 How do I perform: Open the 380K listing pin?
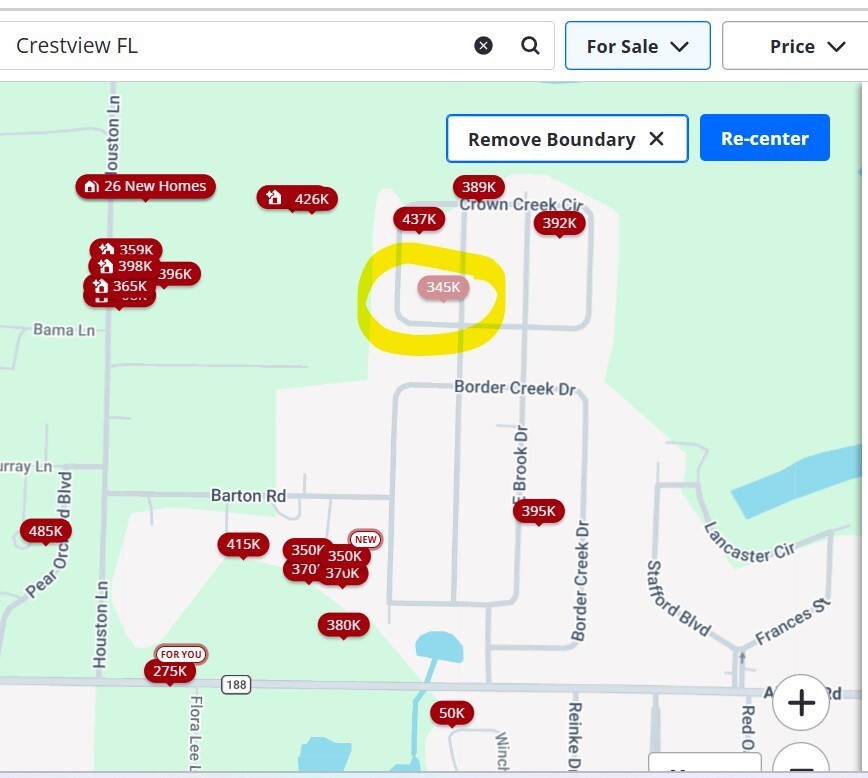pyautogui.click(x=343, y=625)
